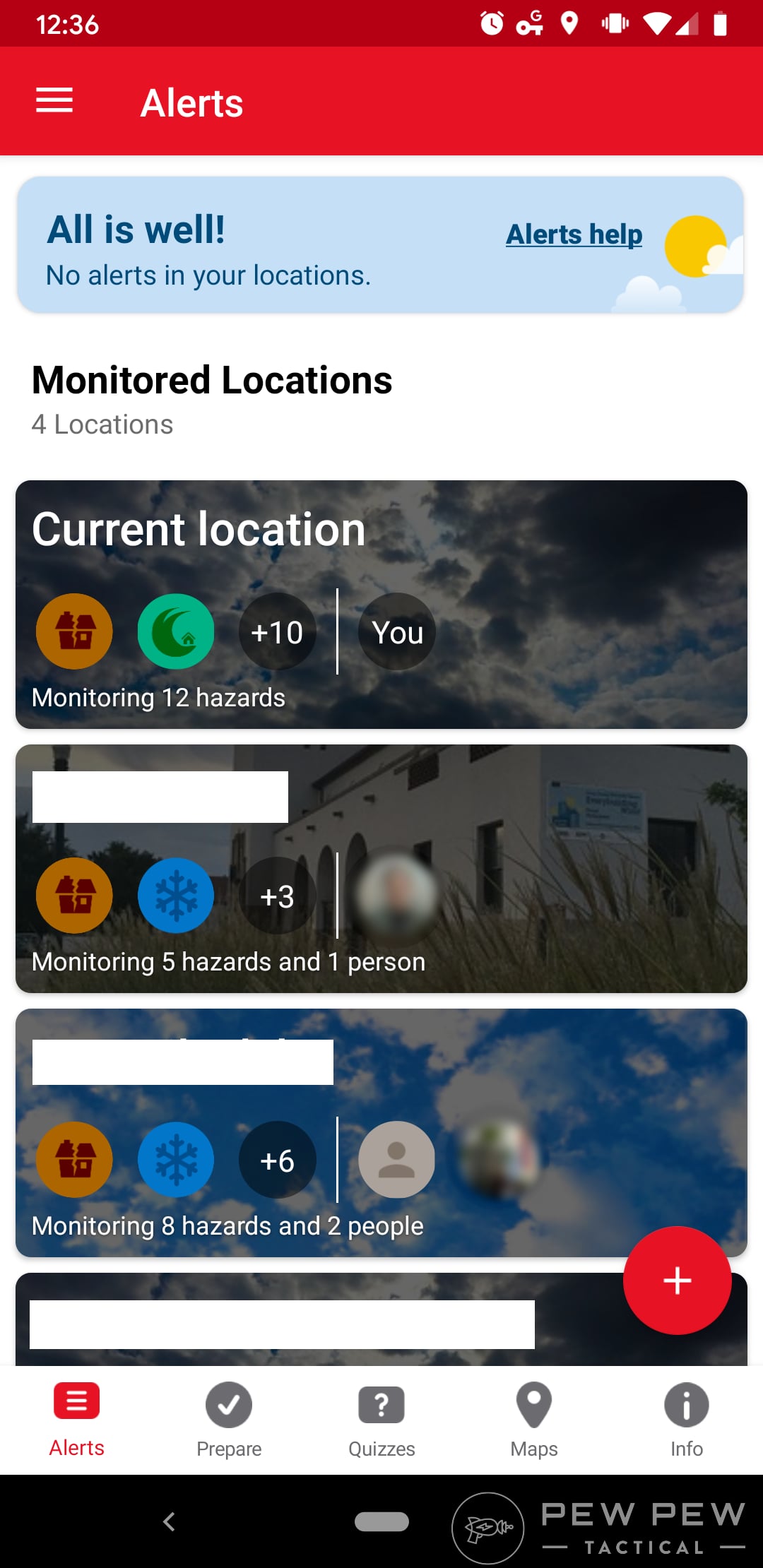Screen dimensions: 763x1568
Task: Add a new monitored location
Action: pyautogui.click(x=677, y=1280)
